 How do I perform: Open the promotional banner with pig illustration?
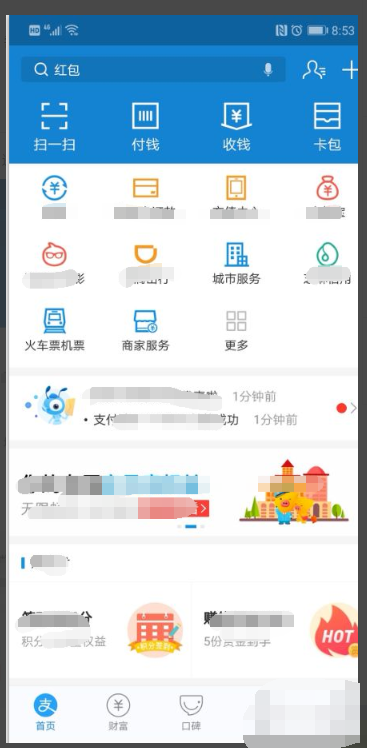[183, 492]
